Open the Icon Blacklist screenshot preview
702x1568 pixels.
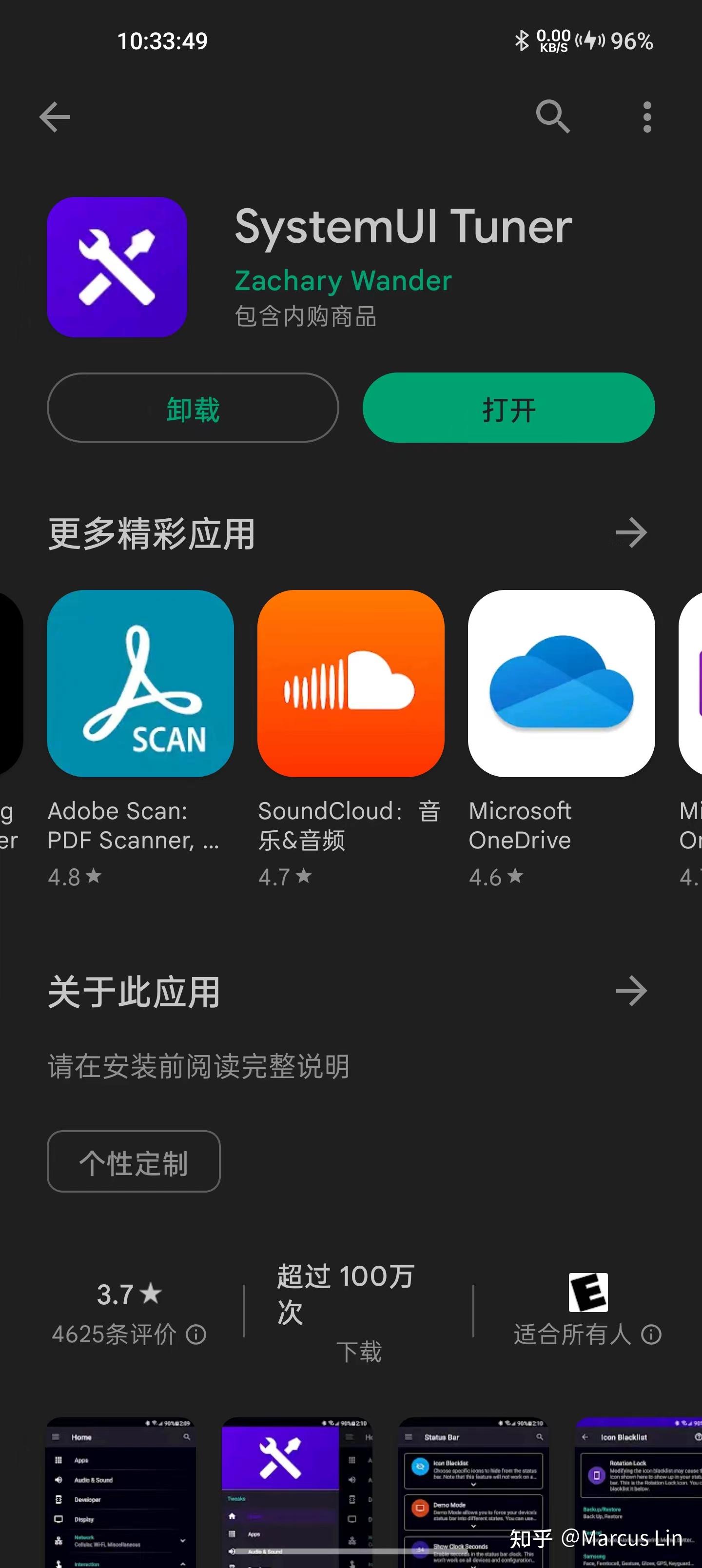click(639, 1491)
